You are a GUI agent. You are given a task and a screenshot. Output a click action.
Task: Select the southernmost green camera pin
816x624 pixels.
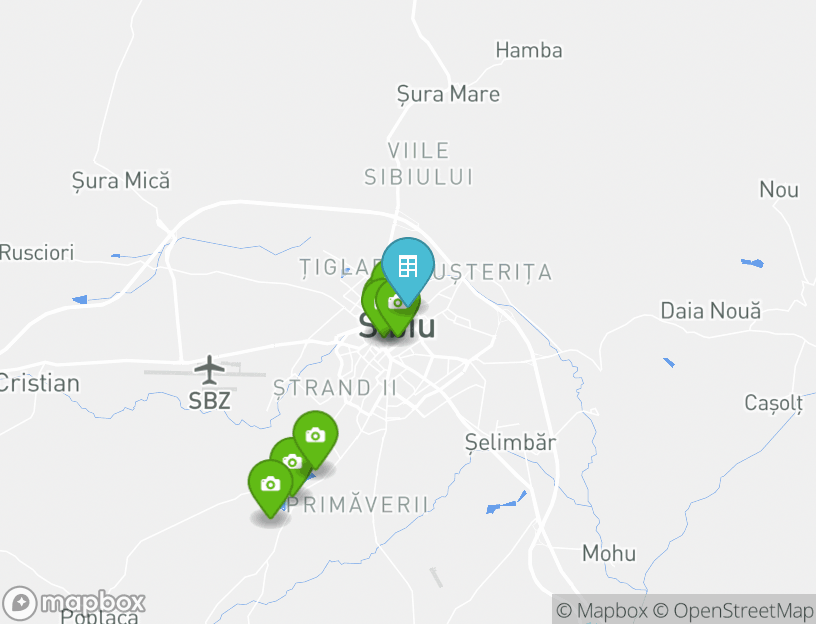(269, 485)
